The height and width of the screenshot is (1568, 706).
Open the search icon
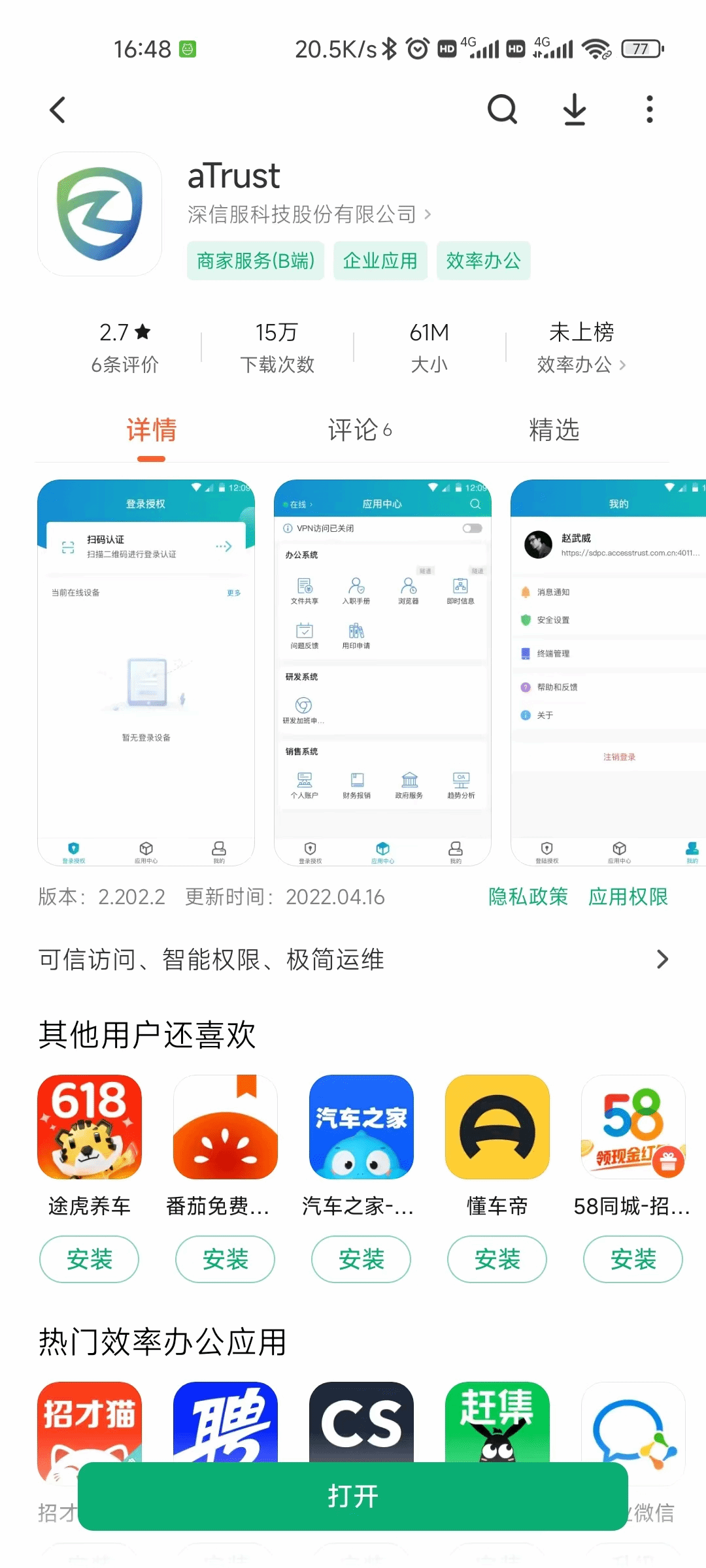502,110
